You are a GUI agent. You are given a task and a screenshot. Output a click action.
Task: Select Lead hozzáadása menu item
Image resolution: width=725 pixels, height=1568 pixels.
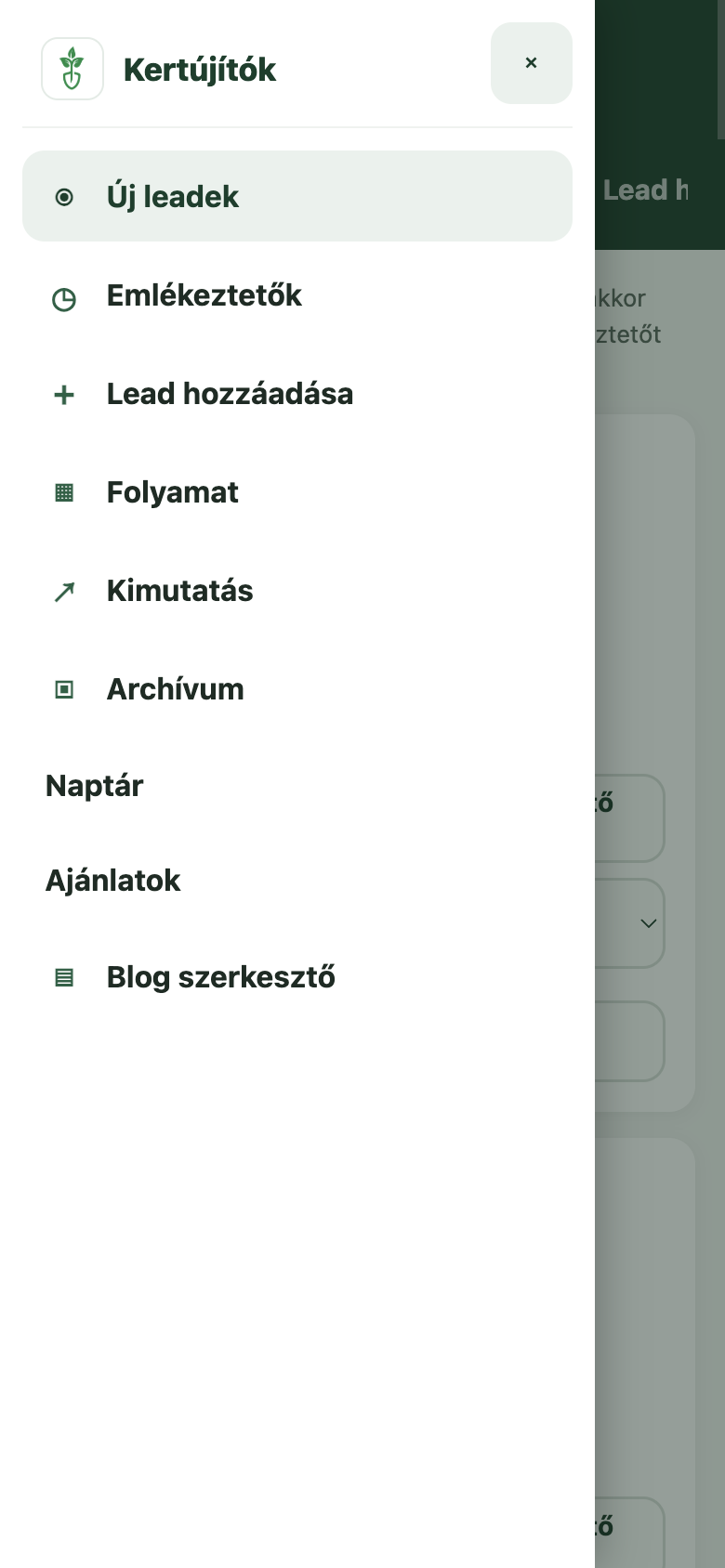(x=297, y=394)
